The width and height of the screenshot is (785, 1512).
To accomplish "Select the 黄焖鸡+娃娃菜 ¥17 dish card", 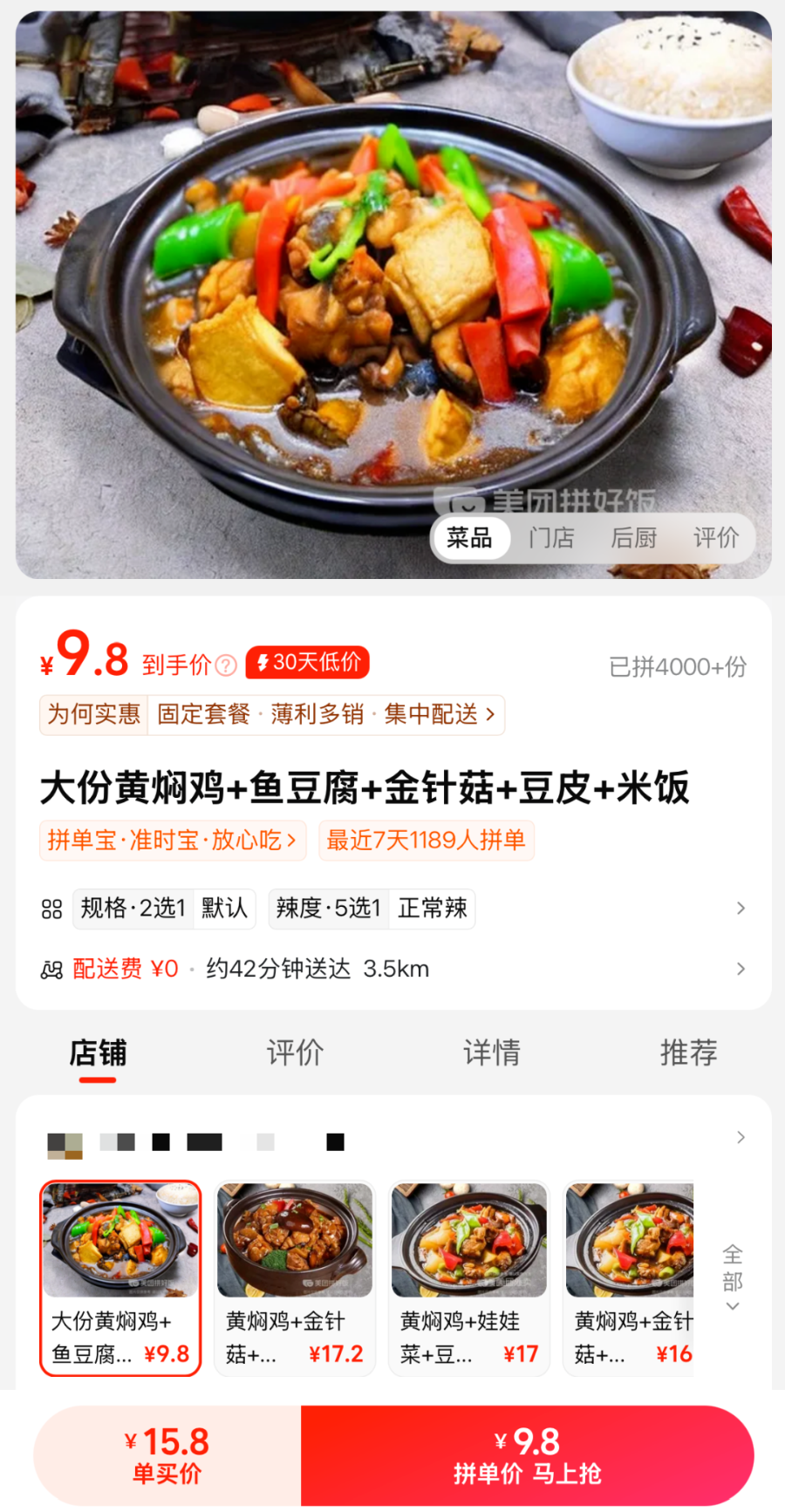I will pyautogui.click(x=469, y=1278).
